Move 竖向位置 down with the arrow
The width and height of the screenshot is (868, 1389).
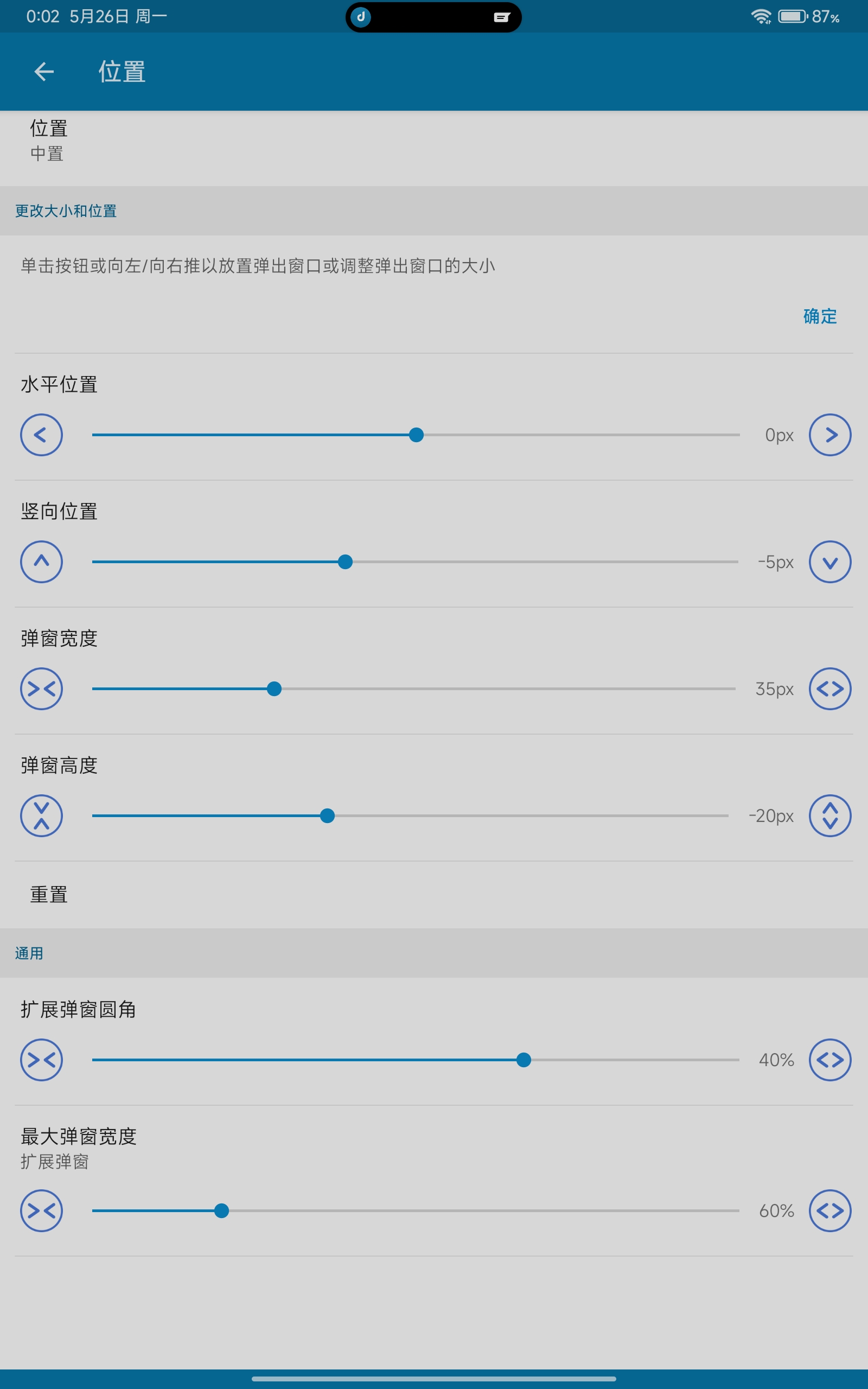[x=830, y=562]
